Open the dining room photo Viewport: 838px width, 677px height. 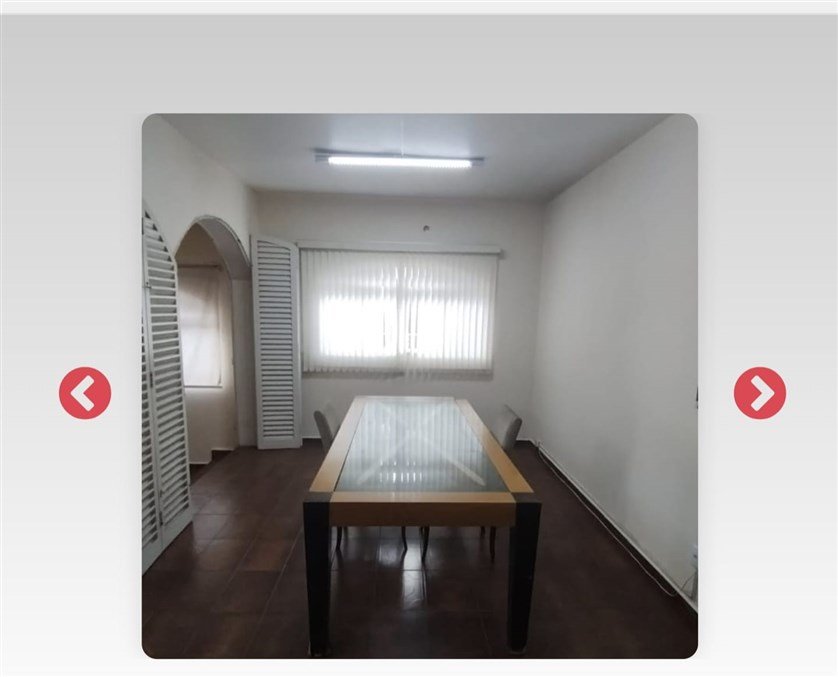pos(419,386)
